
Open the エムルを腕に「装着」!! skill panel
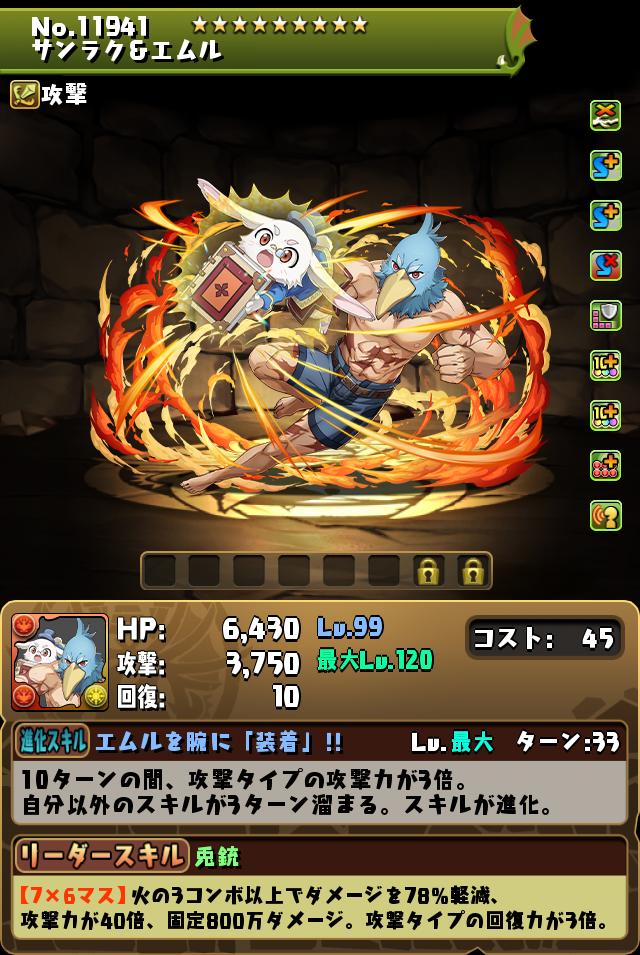point(320,741)
